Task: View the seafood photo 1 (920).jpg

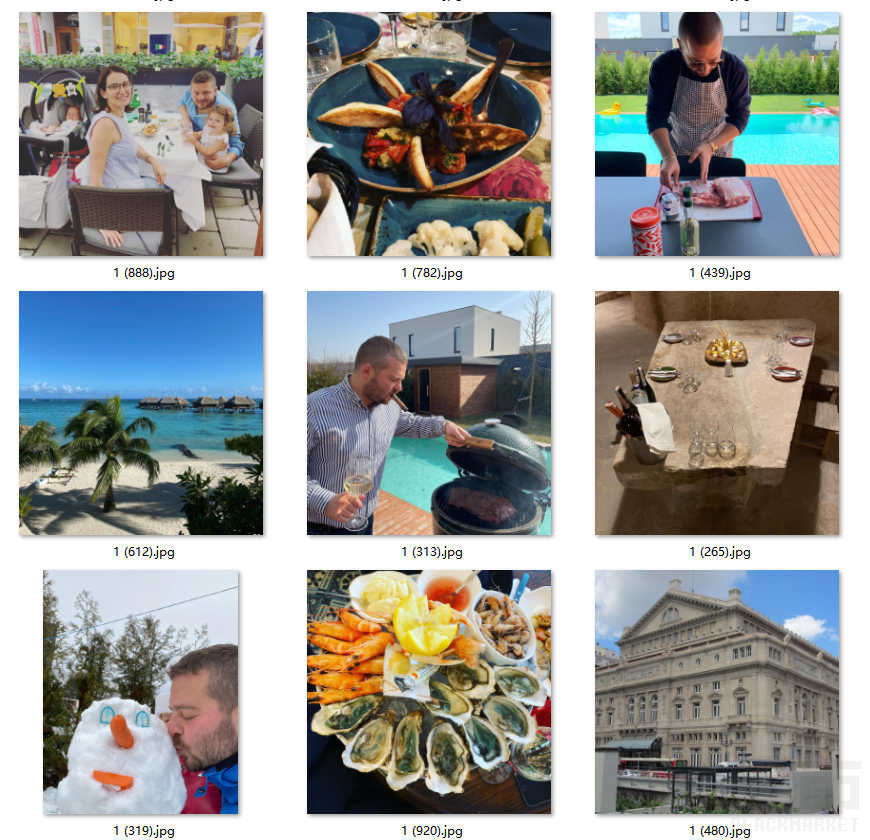Action: (x=429, y=692)
